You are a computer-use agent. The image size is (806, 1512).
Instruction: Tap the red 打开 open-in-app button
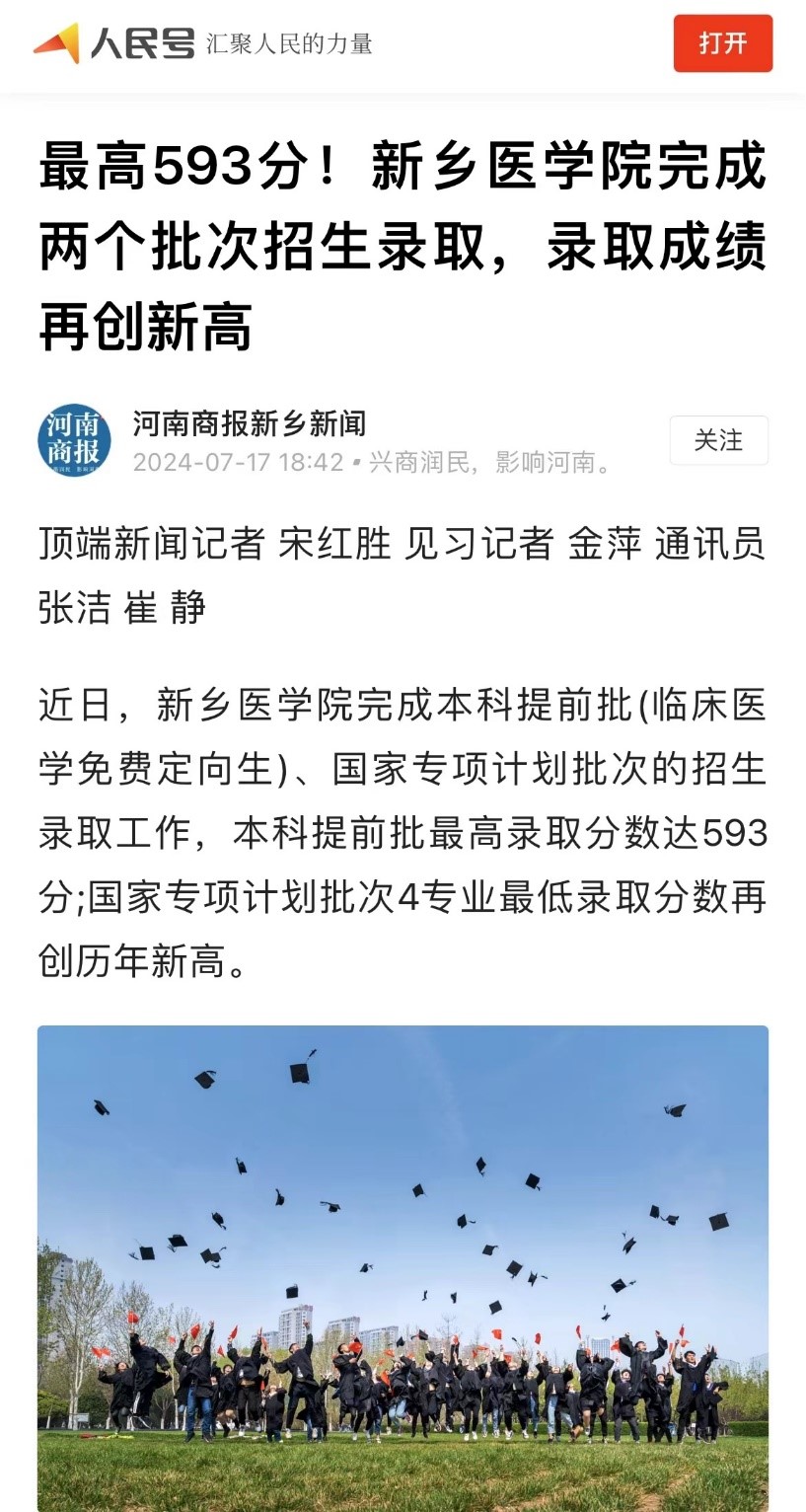pyautogui.click(x=722, y=43)
